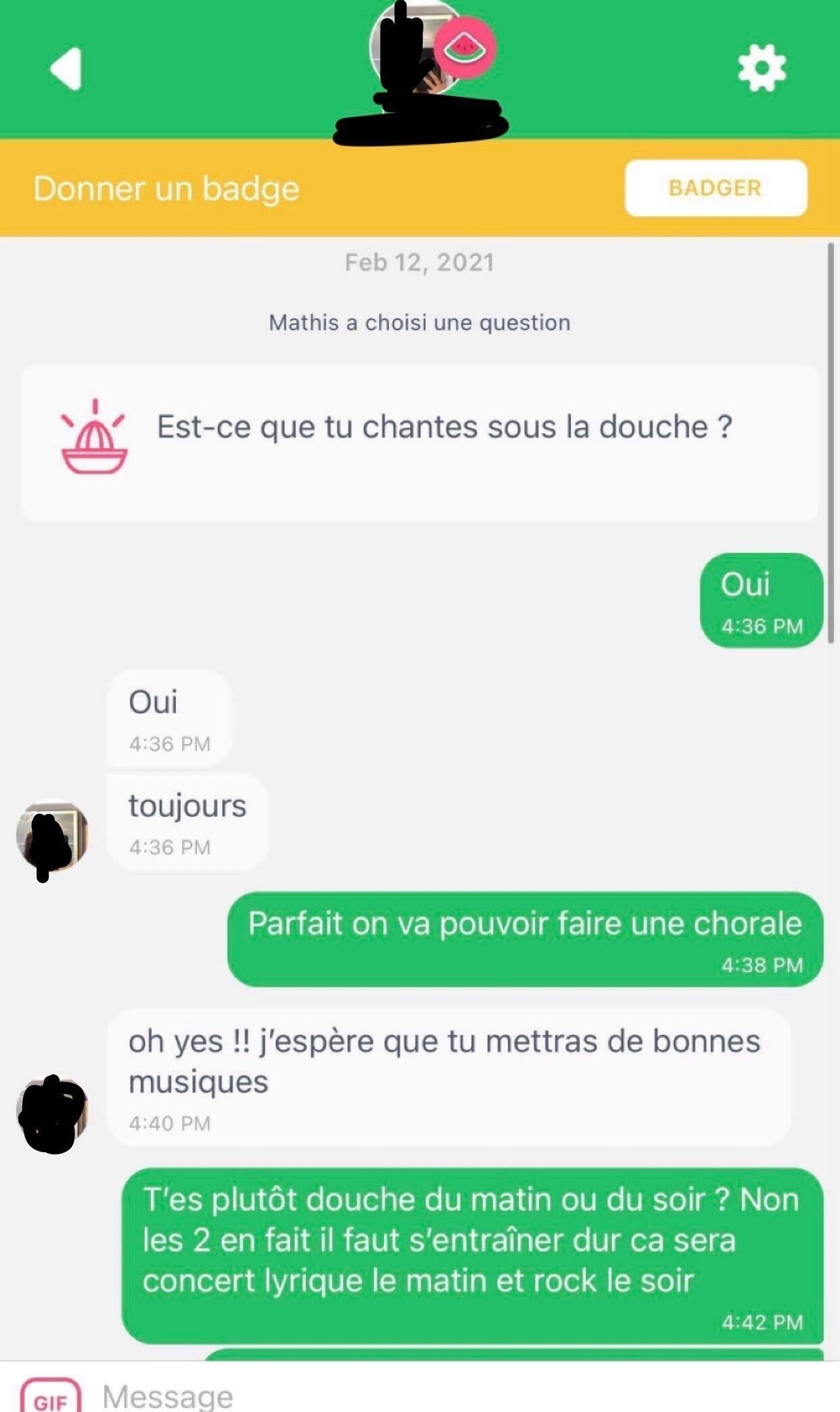Open chat settings gear icon
The image size is (840, 1412).
click(x=762, y=68)
